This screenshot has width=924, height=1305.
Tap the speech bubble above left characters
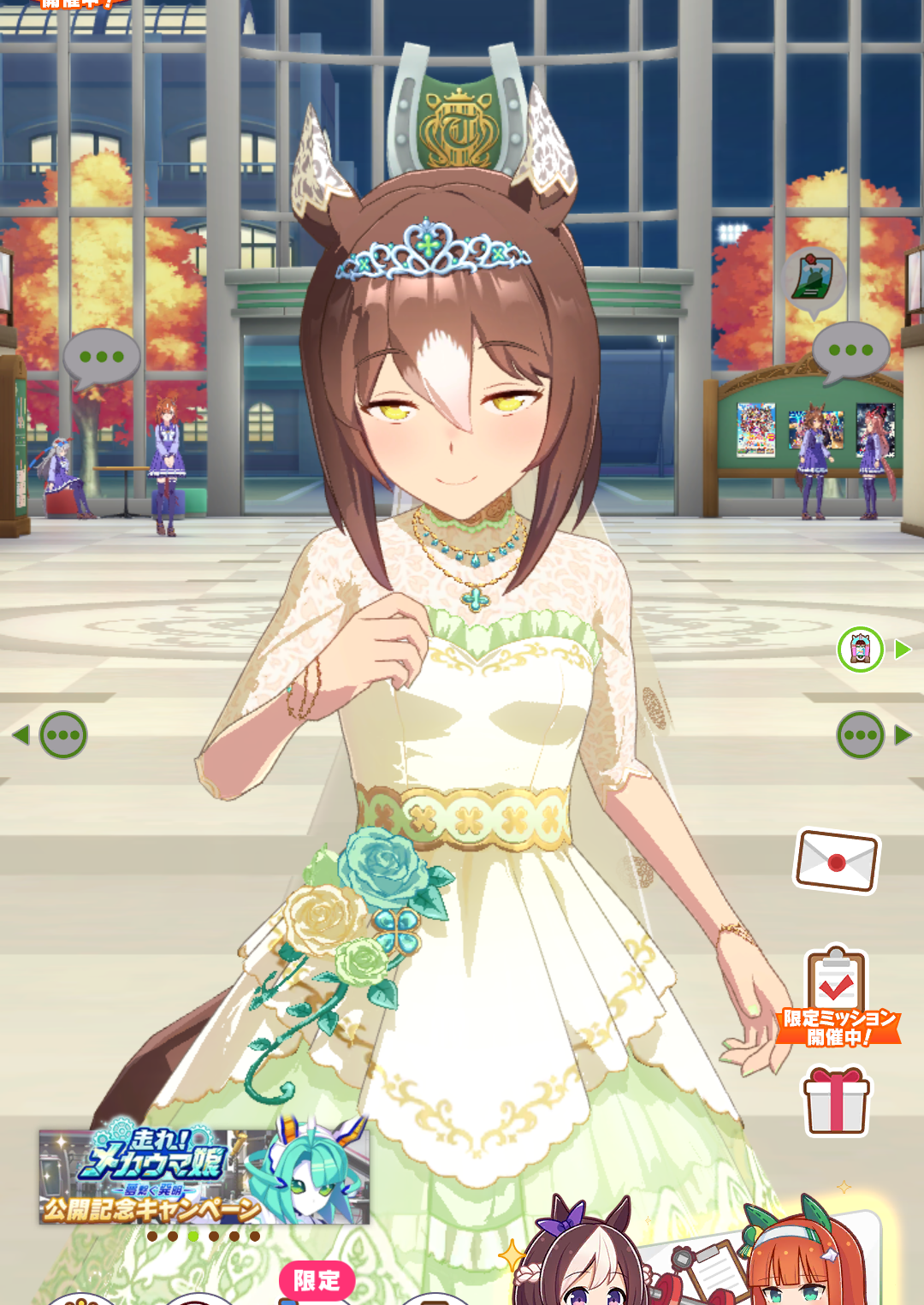(101, 357)
